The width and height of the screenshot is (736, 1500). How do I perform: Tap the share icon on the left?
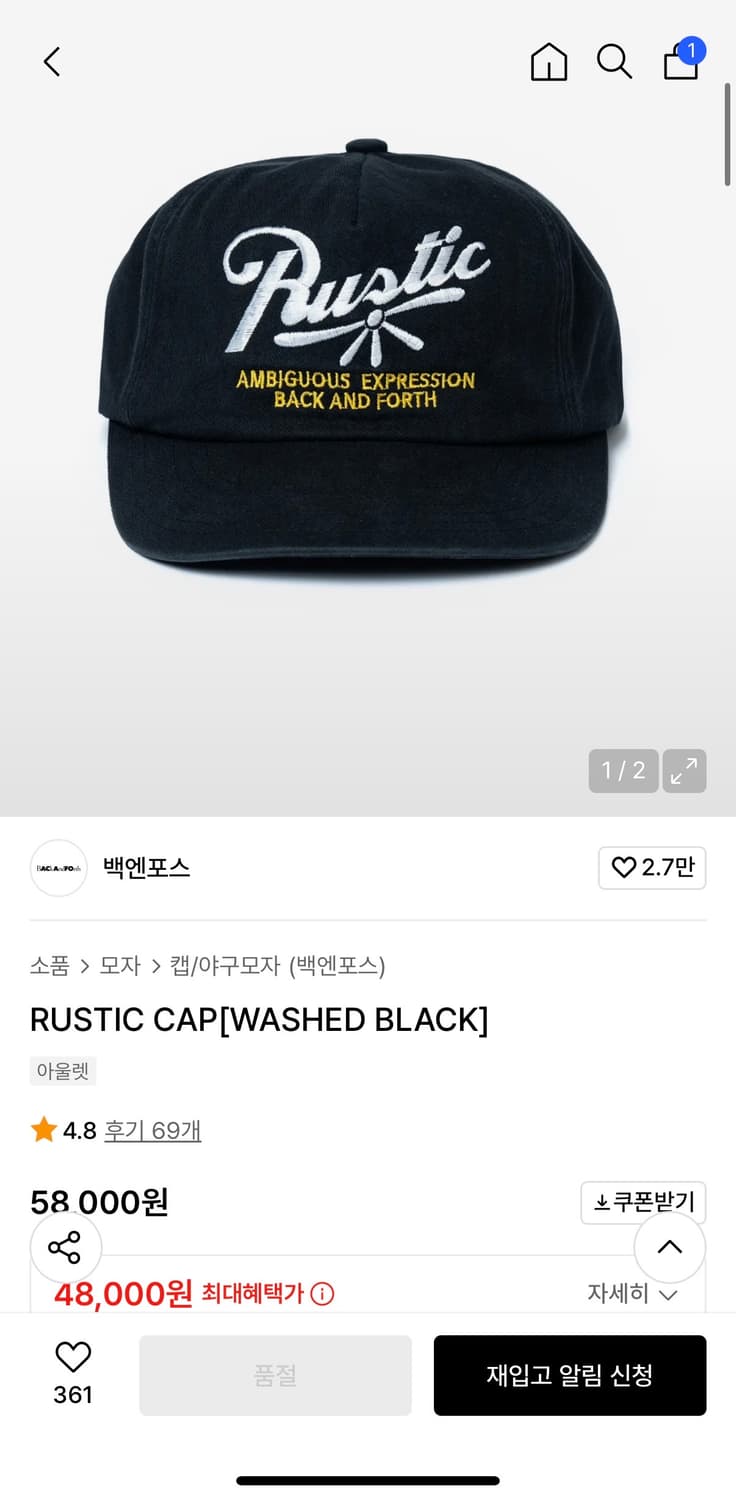click(x=66, y=1247)
